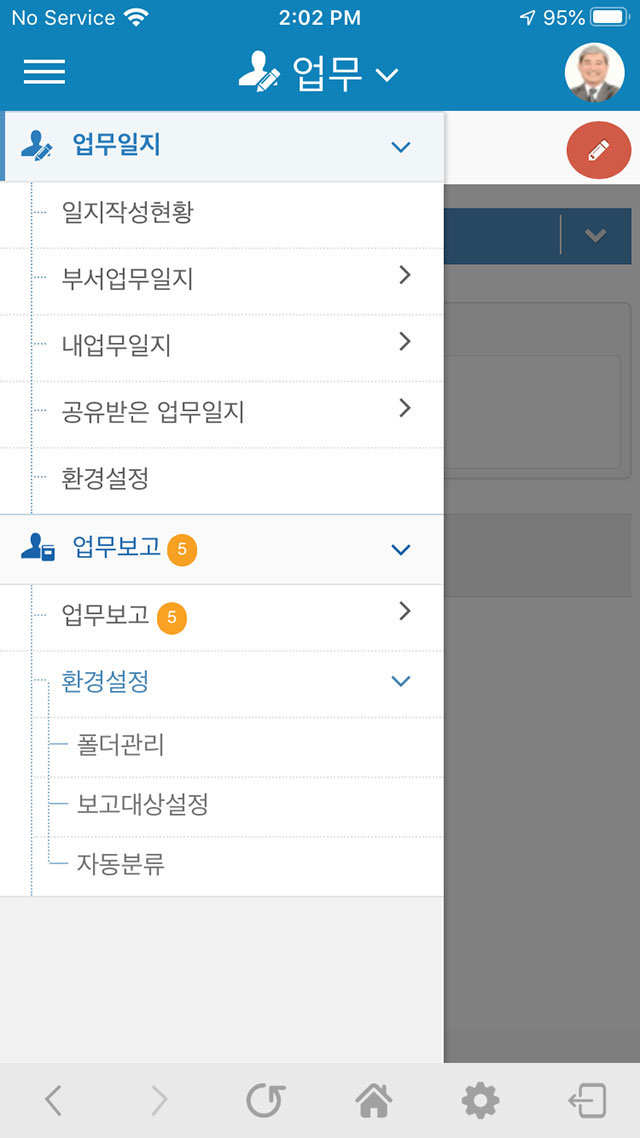The width and height of the screenshot is (640, 1138).
Task: Open 자동분류
Action: tap(221, 865)
